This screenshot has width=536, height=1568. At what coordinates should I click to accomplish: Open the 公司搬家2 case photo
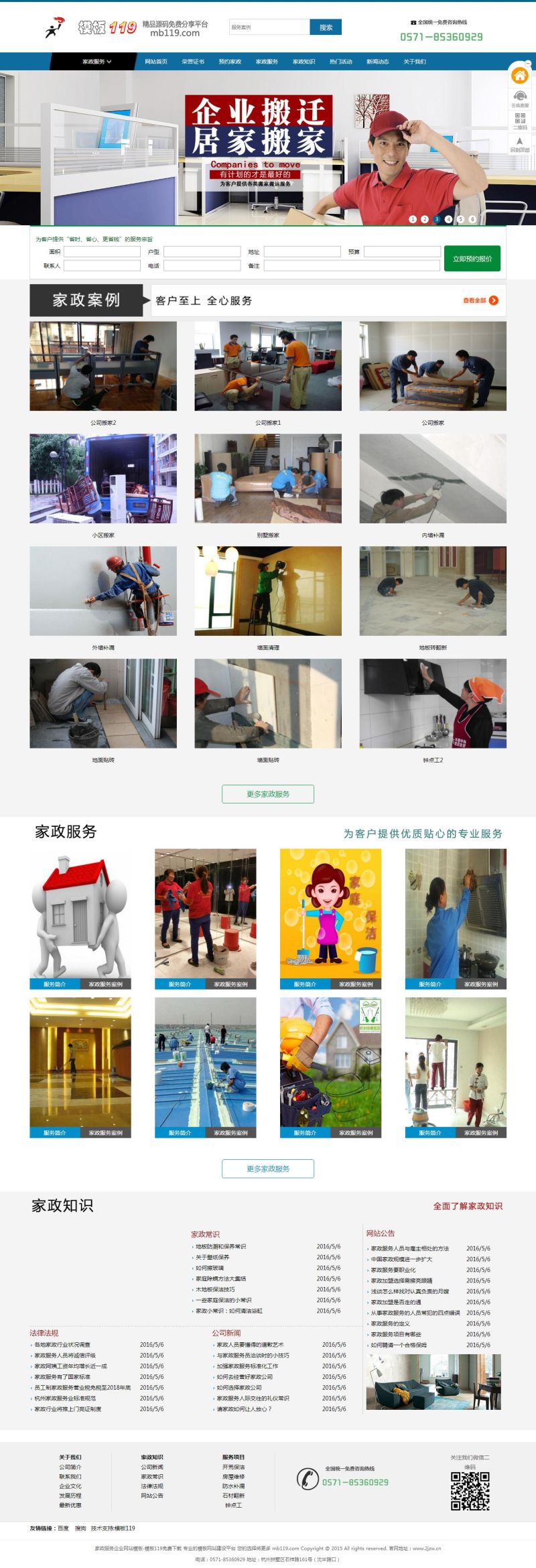pyautogui.click(x=103, y=366)
